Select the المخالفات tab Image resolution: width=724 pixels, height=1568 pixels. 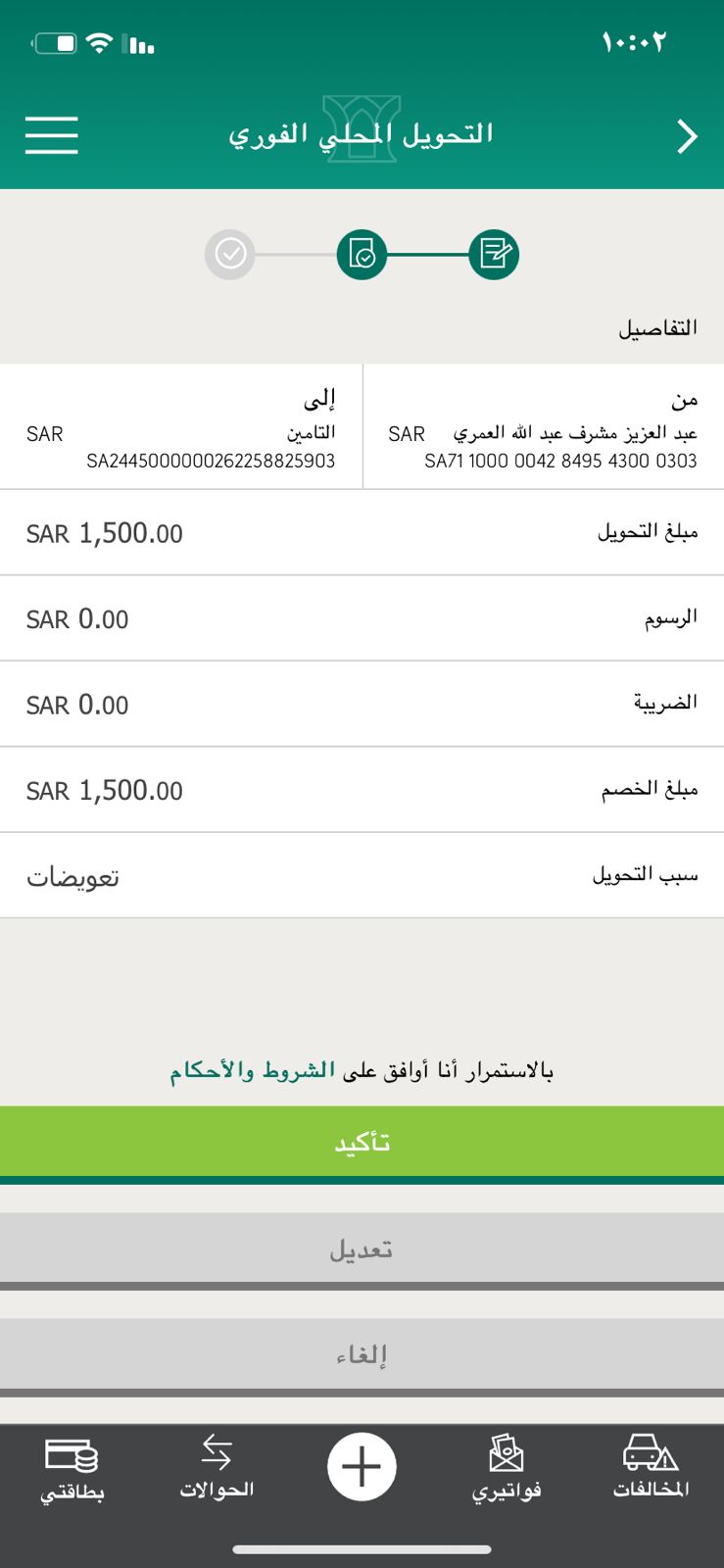pyautogui.click(x=651, y=1468)
